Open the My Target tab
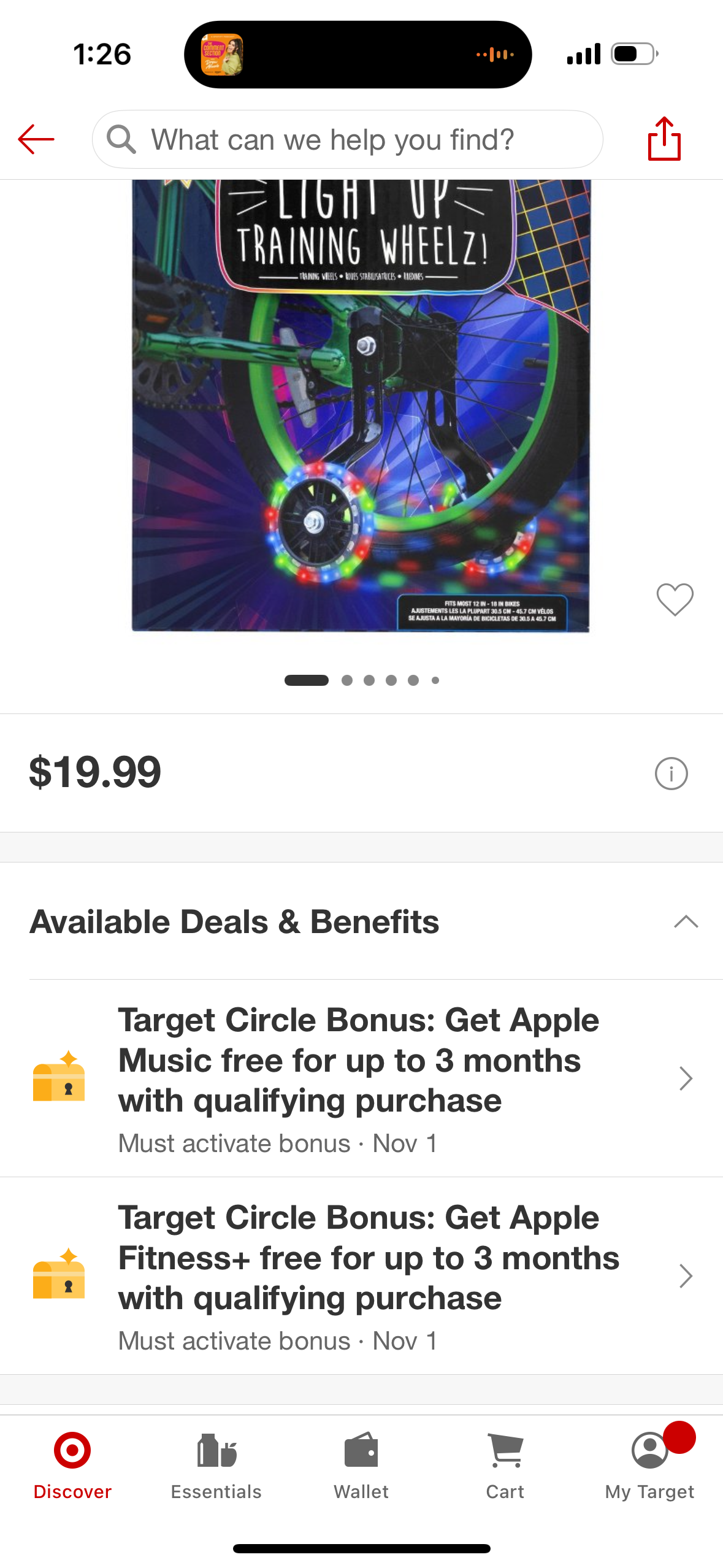The image size is (723, 1568). click(649, 1465)
